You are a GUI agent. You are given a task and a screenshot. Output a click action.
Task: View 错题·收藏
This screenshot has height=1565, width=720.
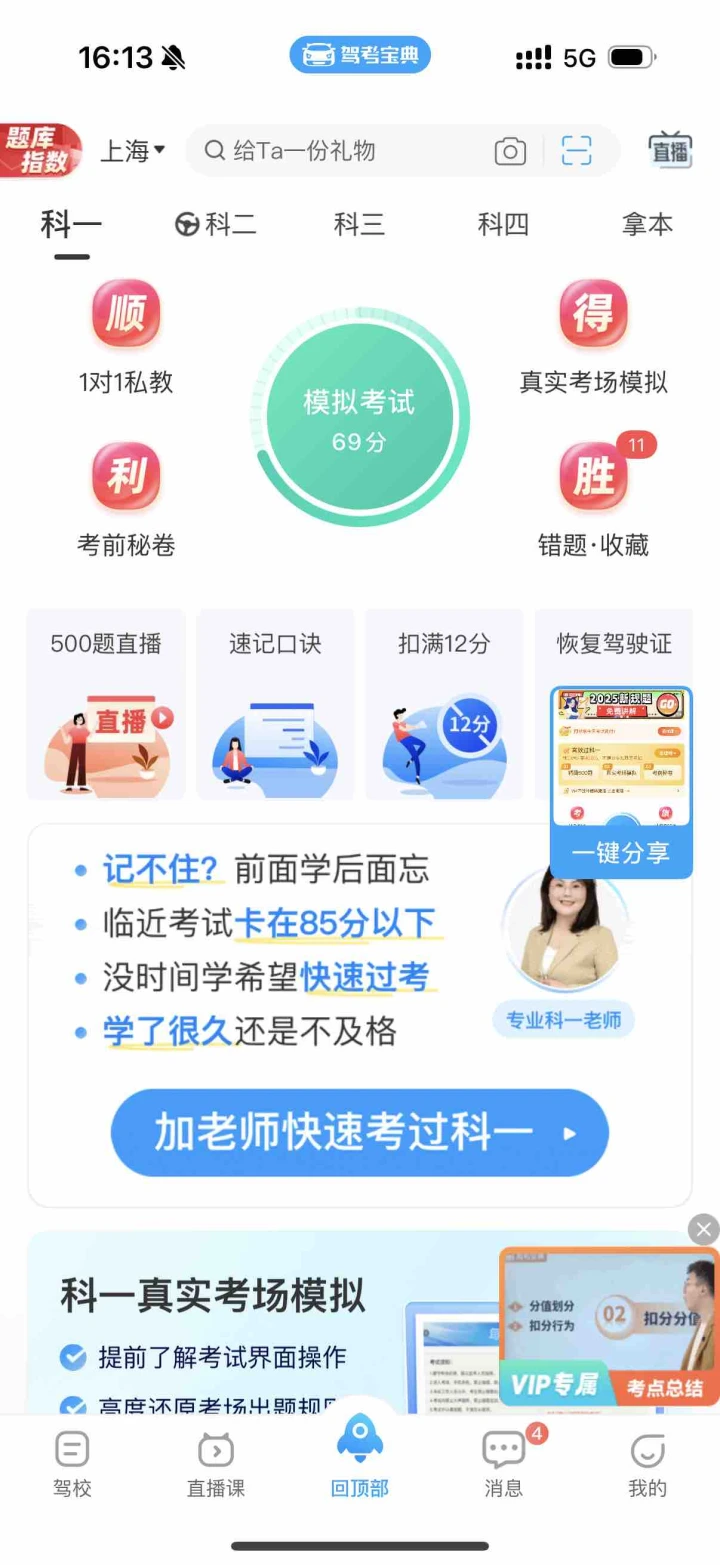593,496
